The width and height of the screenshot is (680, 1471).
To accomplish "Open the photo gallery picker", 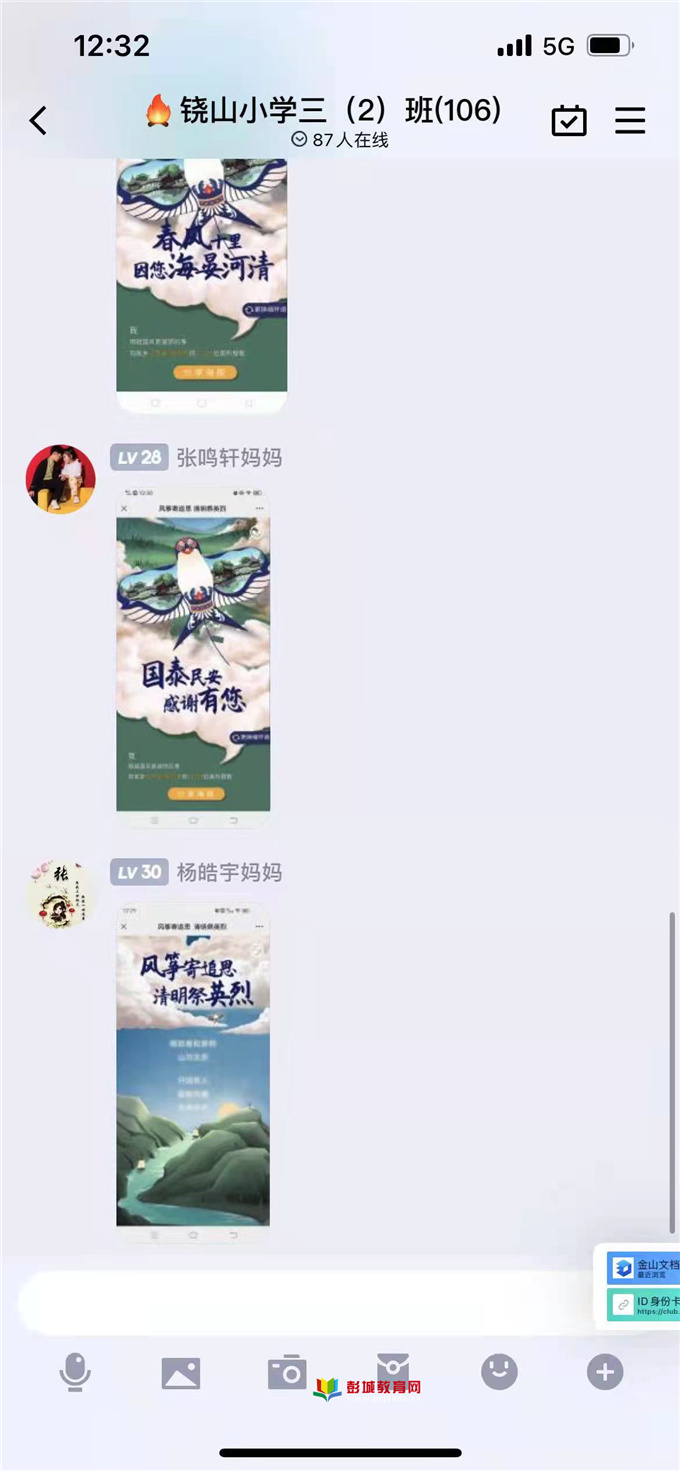I will pos(181,1373).
